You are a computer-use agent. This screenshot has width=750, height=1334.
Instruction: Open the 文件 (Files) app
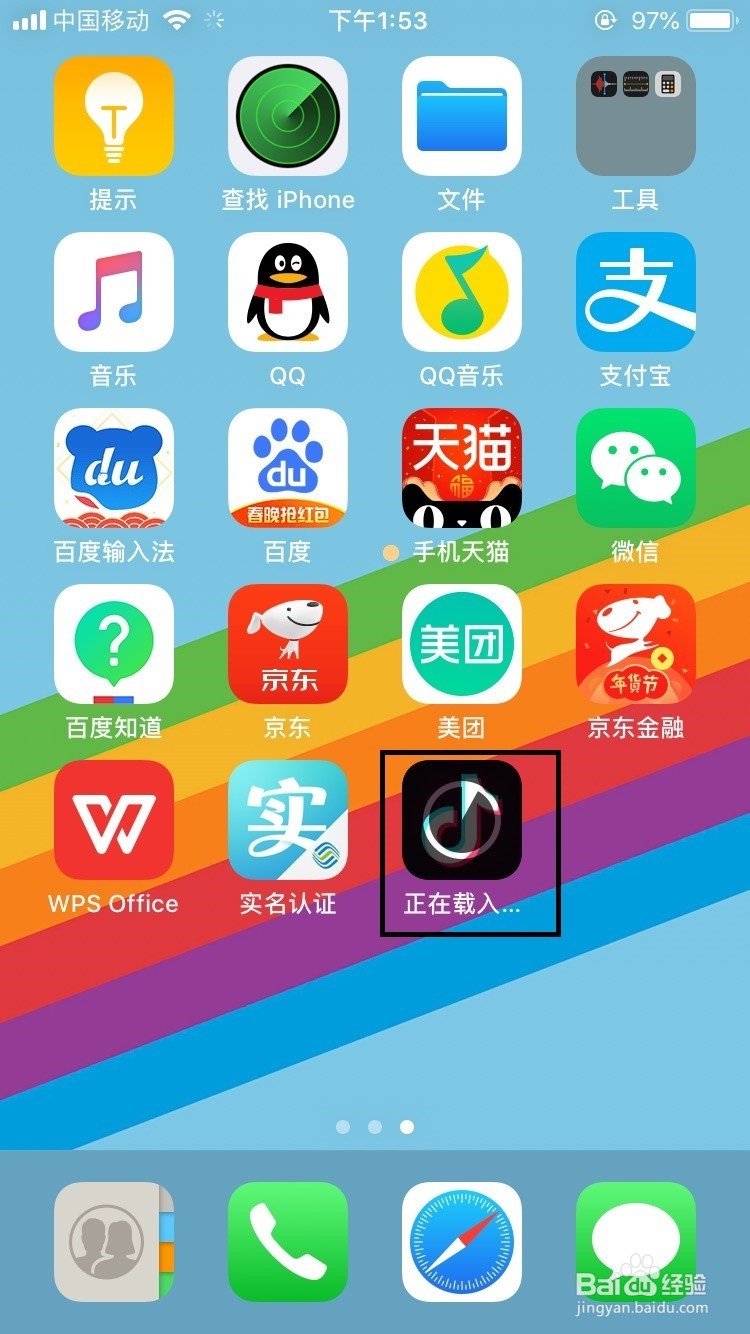(461, 114)
